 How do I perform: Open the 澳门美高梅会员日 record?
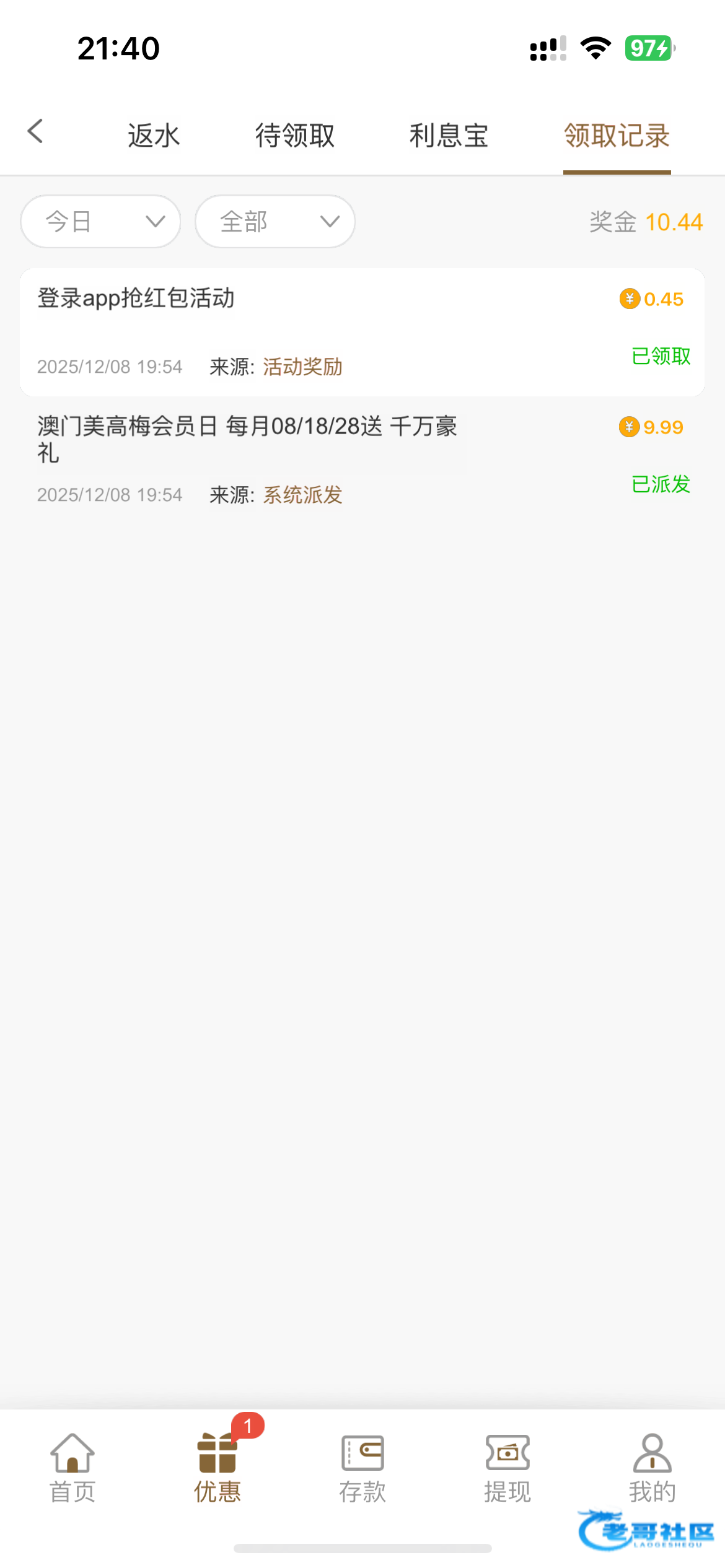click(x=362, y=460)
